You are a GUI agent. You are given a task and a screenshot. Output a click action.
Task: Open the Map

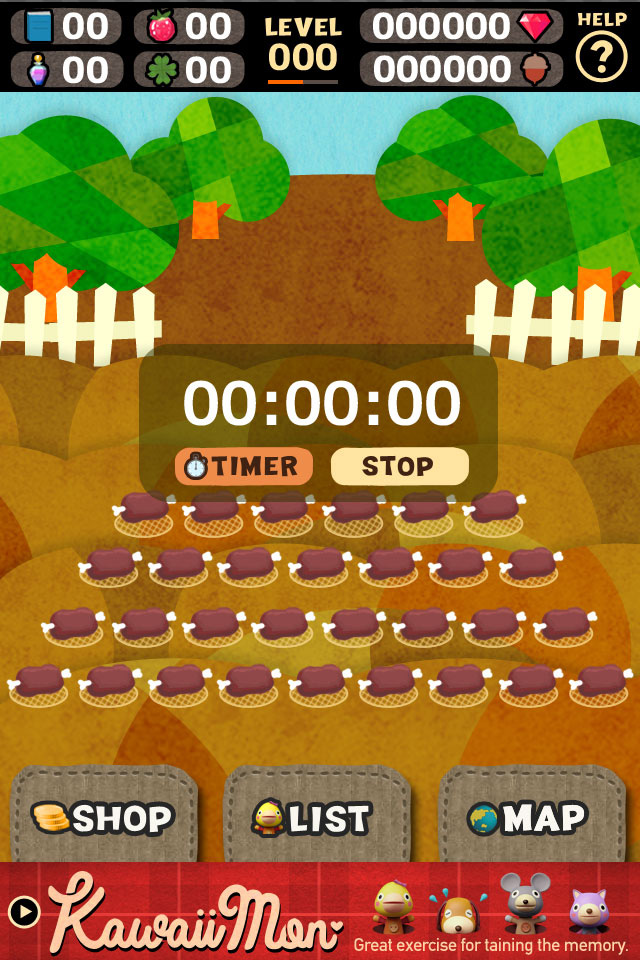pyautogui.click(x=530, y=818)
